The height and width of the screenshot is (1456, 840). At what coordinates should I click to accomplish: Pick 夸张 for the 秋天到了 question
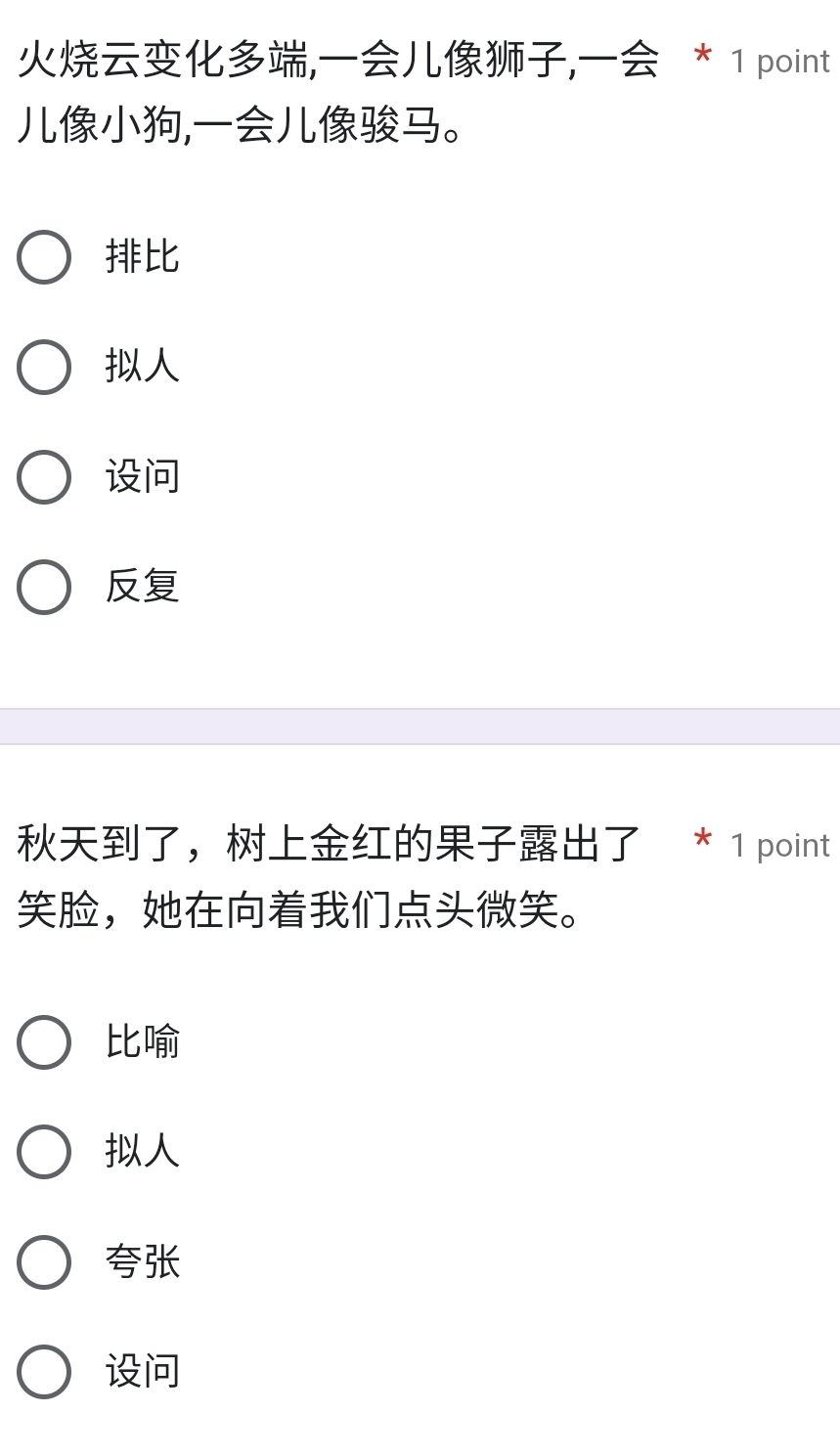tap(44, 1261)
